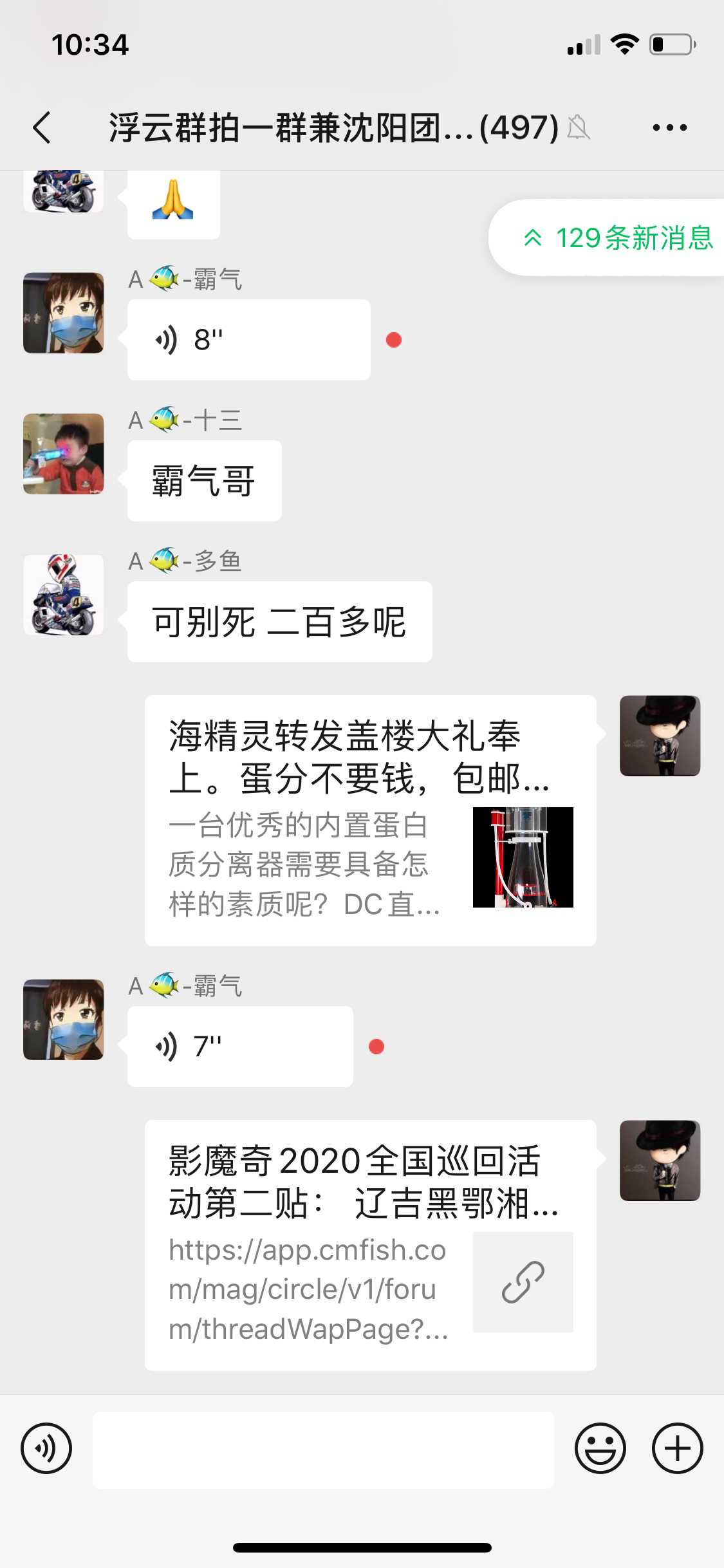
Task: Open the plus attachments menu
Action: click(677, 1448)
